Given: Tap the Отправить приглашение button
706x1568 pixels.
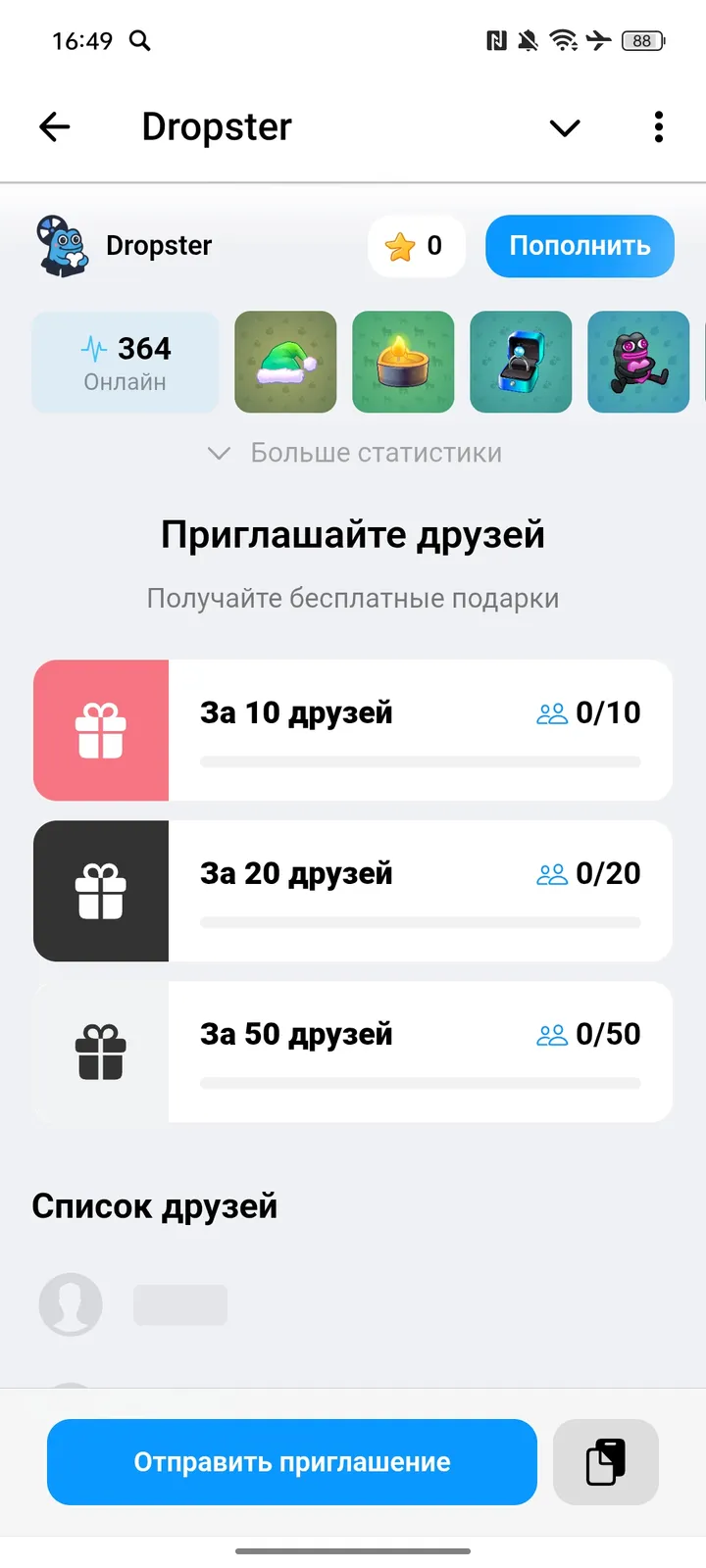Looking at the screenshot, I should click(x=291, y=1461).
